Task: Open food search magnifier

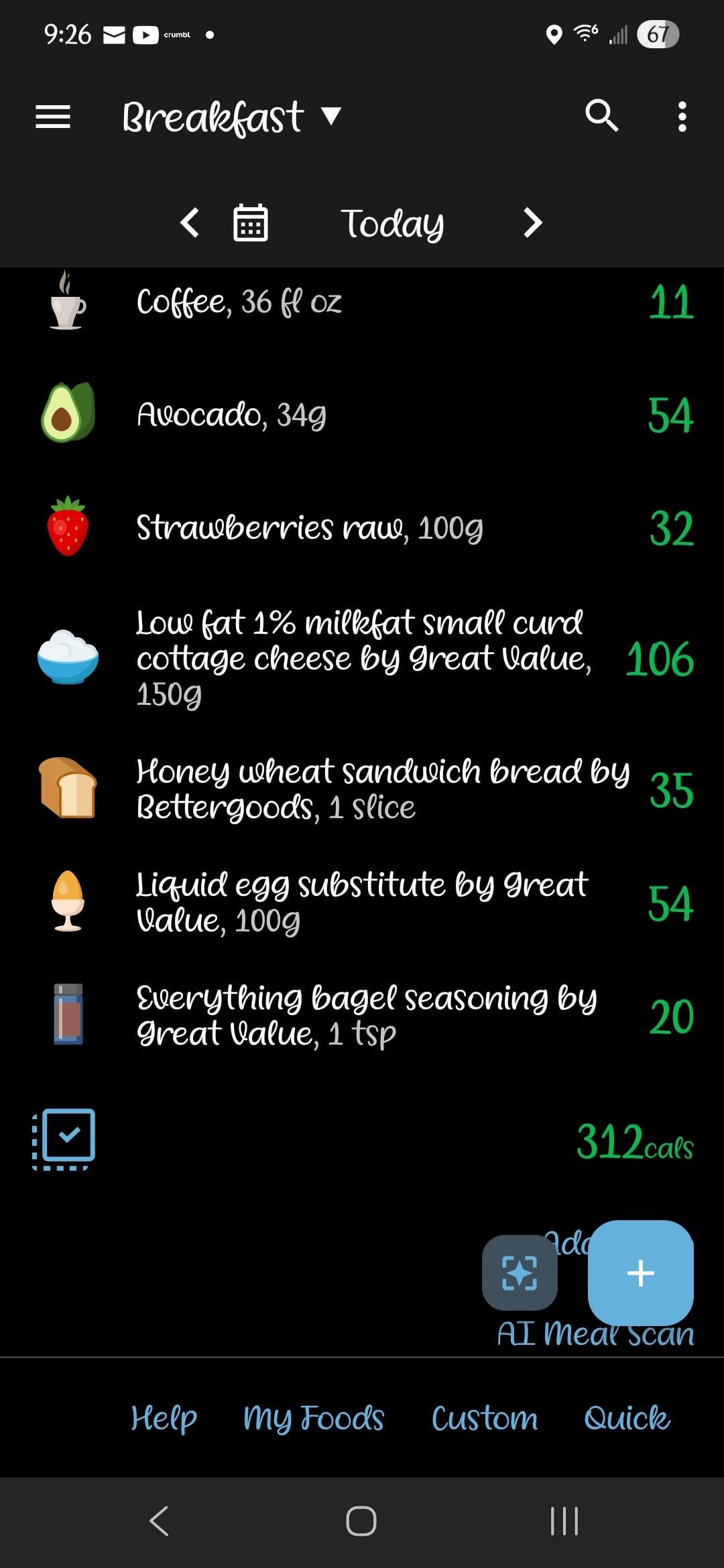Action: pyautogui.click(x=601, y=117)
